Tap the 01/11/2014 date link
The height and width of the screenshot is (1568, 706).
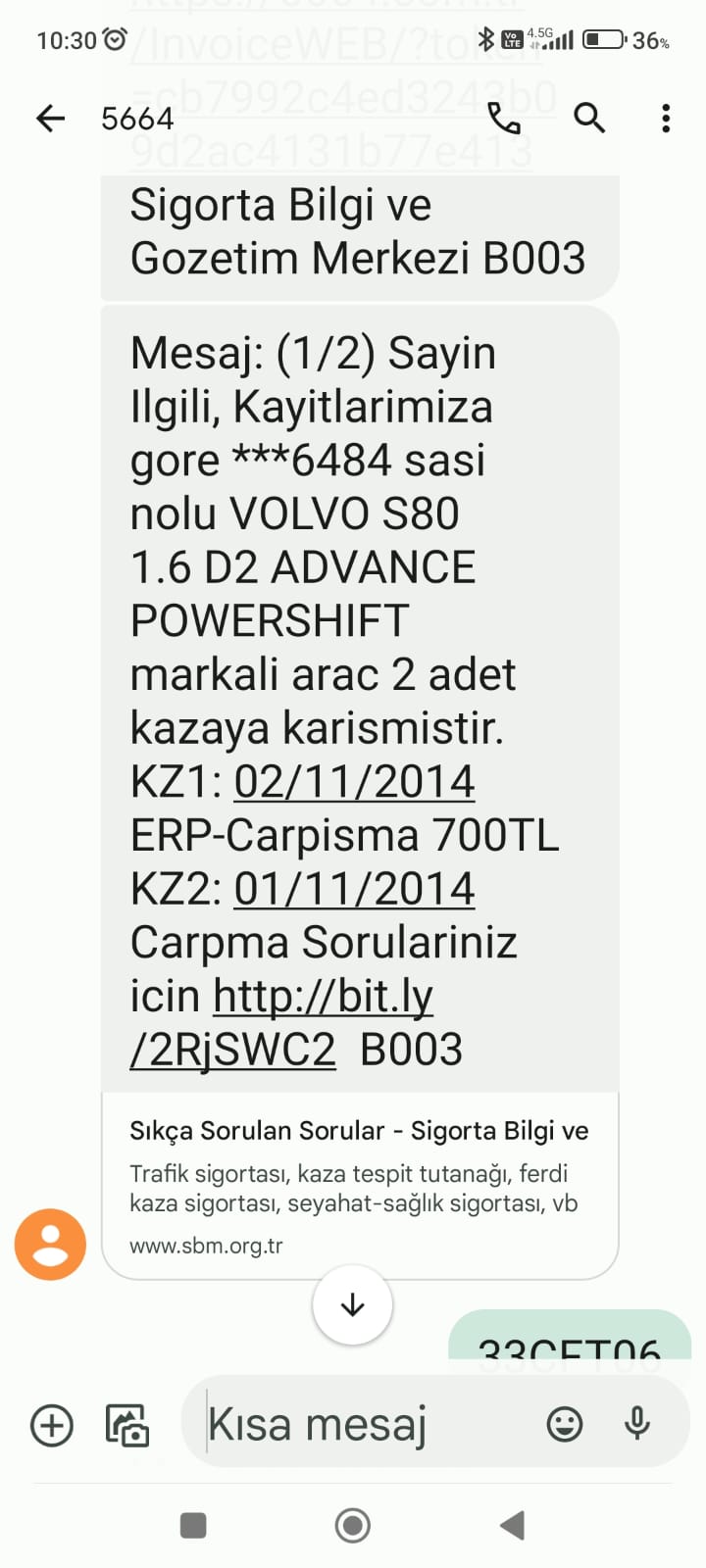pos(354,889)
